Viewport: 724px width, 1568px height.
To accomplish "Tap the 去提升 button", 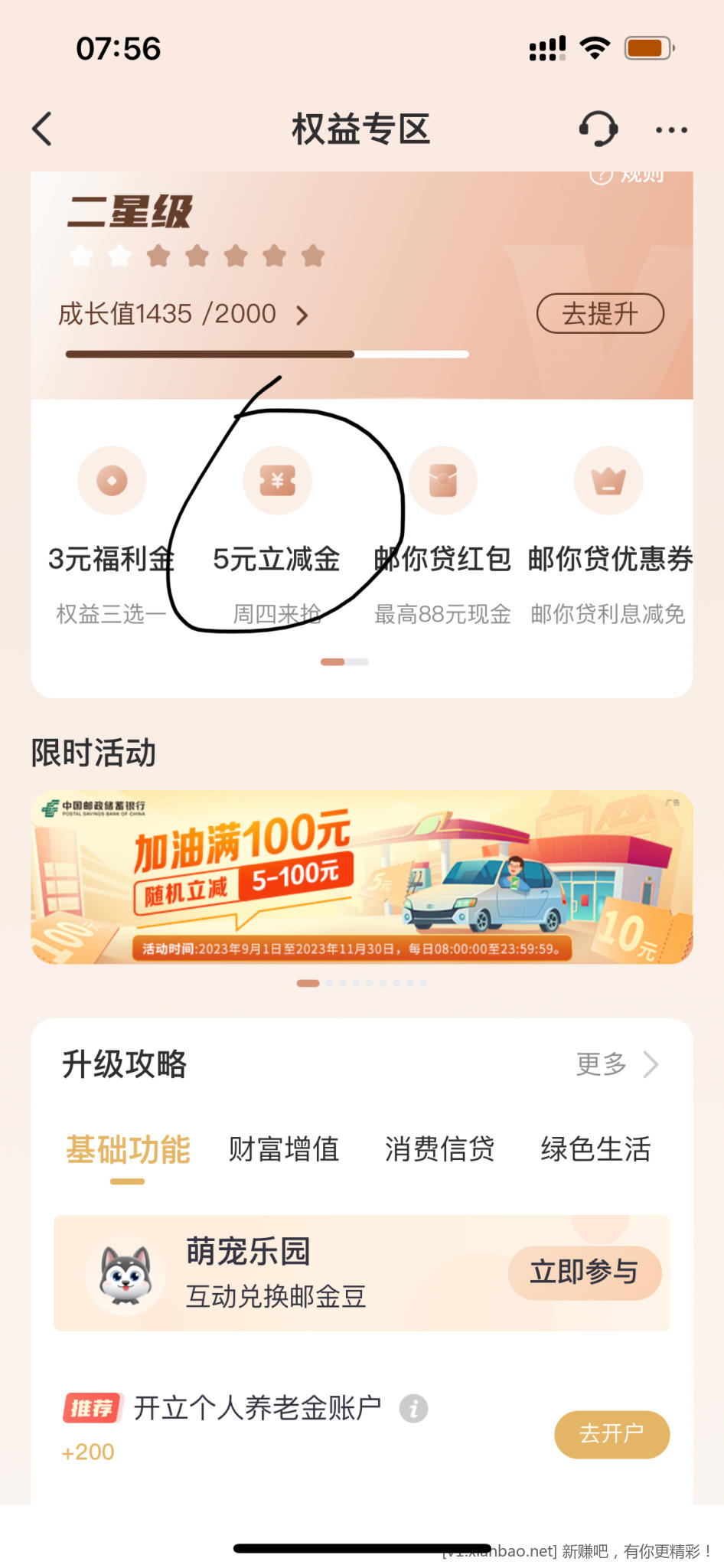I will tap(600, 313).
